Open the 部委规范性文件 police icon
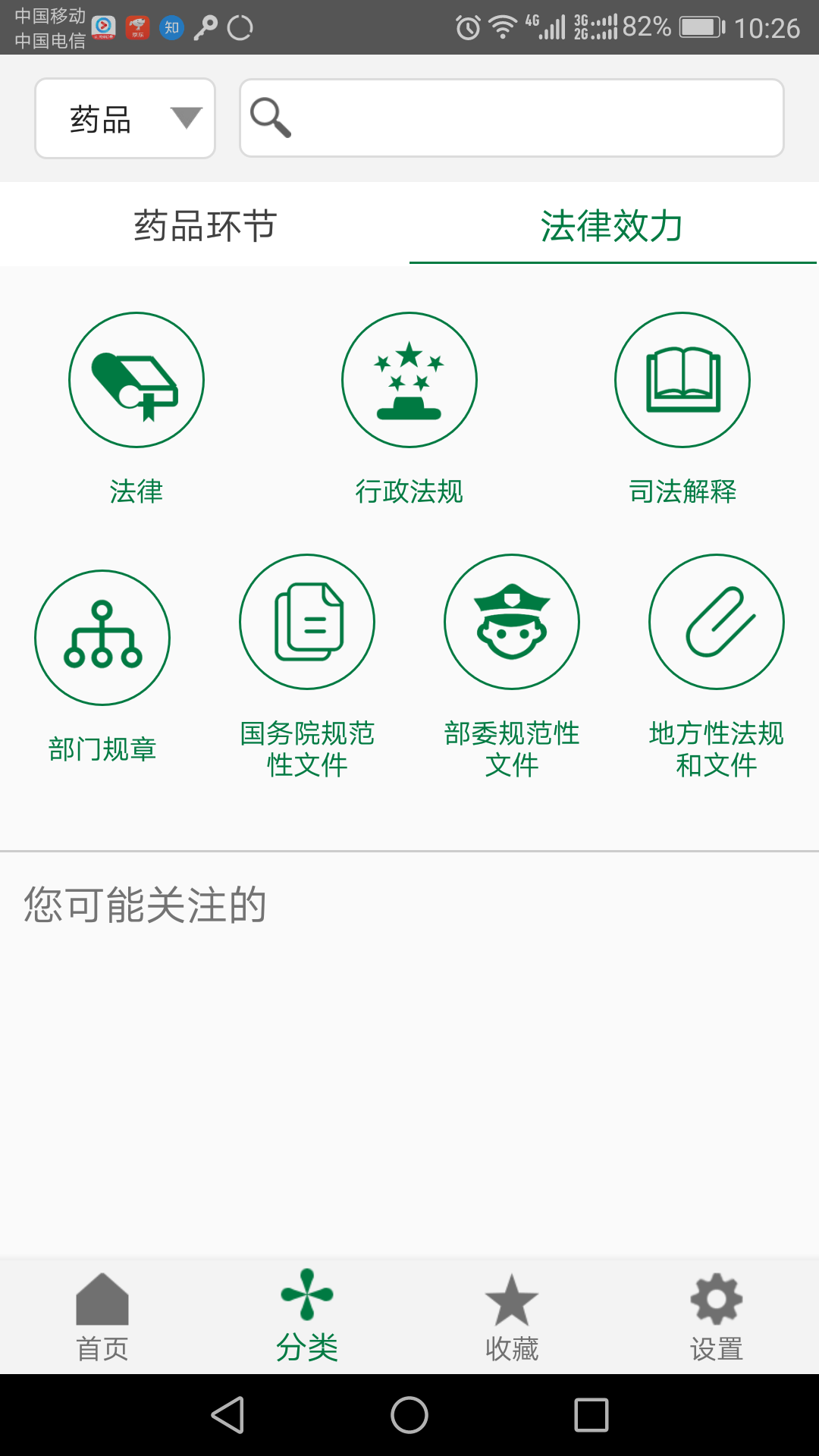Image resolution: width=819 pixels, height=1456 pixels. click(x=512, y=621)
